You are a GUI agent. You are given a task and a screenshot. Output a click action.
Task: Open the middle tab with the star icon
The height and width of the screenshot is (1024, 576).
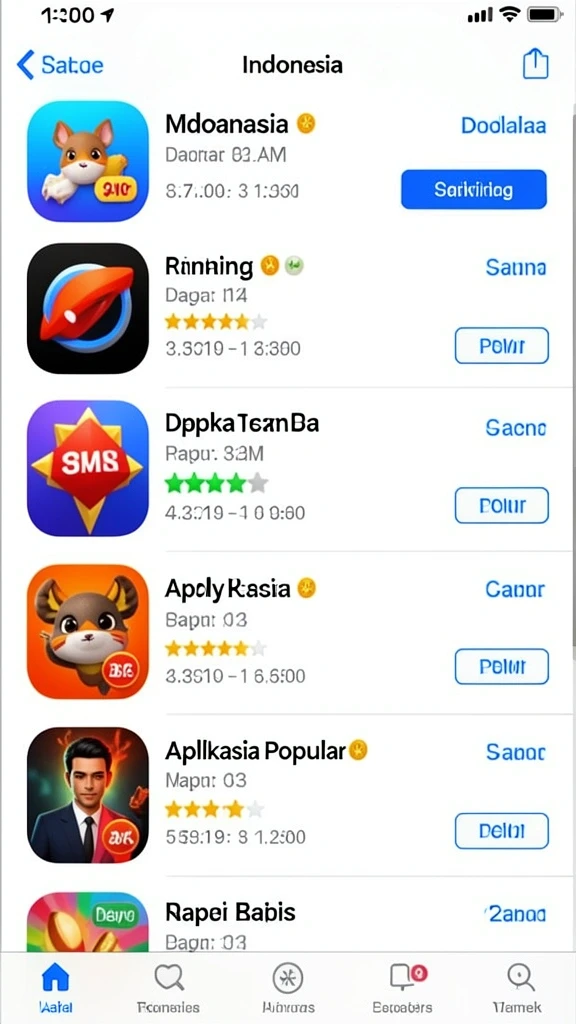(x=288, y=987)
